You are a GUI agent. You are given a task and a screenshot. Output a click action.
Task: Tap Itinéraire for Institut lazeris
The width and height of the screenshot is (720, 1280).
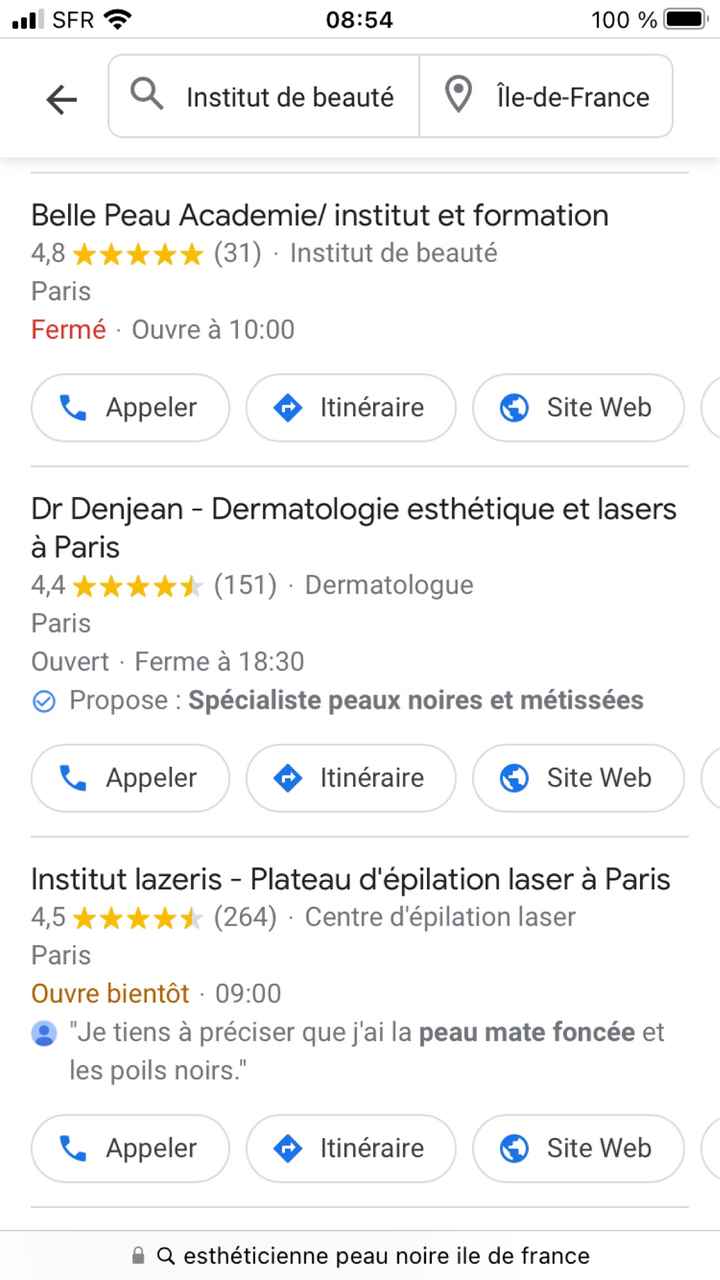click(x=350, y=1148)
